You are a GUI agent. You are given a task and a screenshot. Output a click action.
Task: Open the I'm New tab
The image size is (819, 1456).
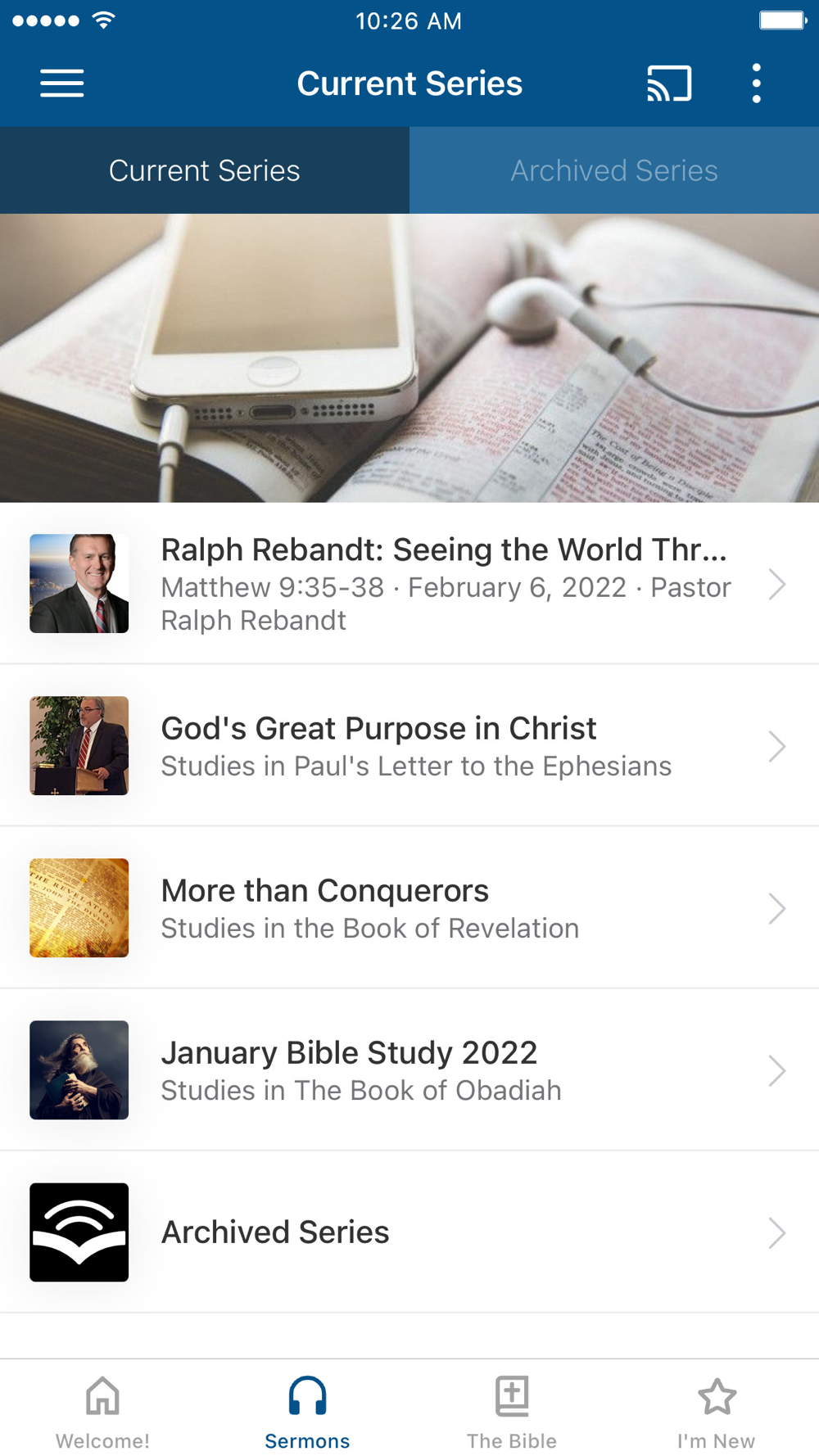(x=717, y=1412)
